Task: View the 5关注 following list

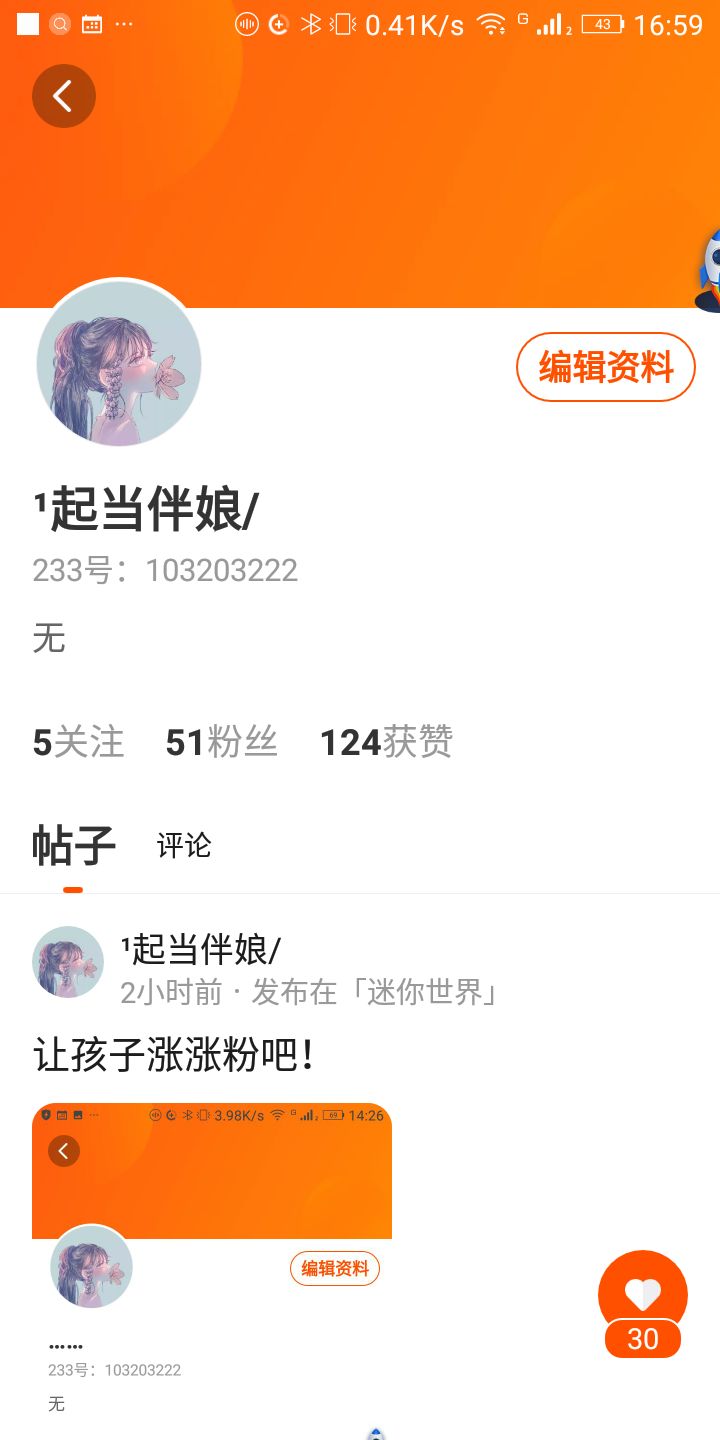Action: tap(78, 743)
